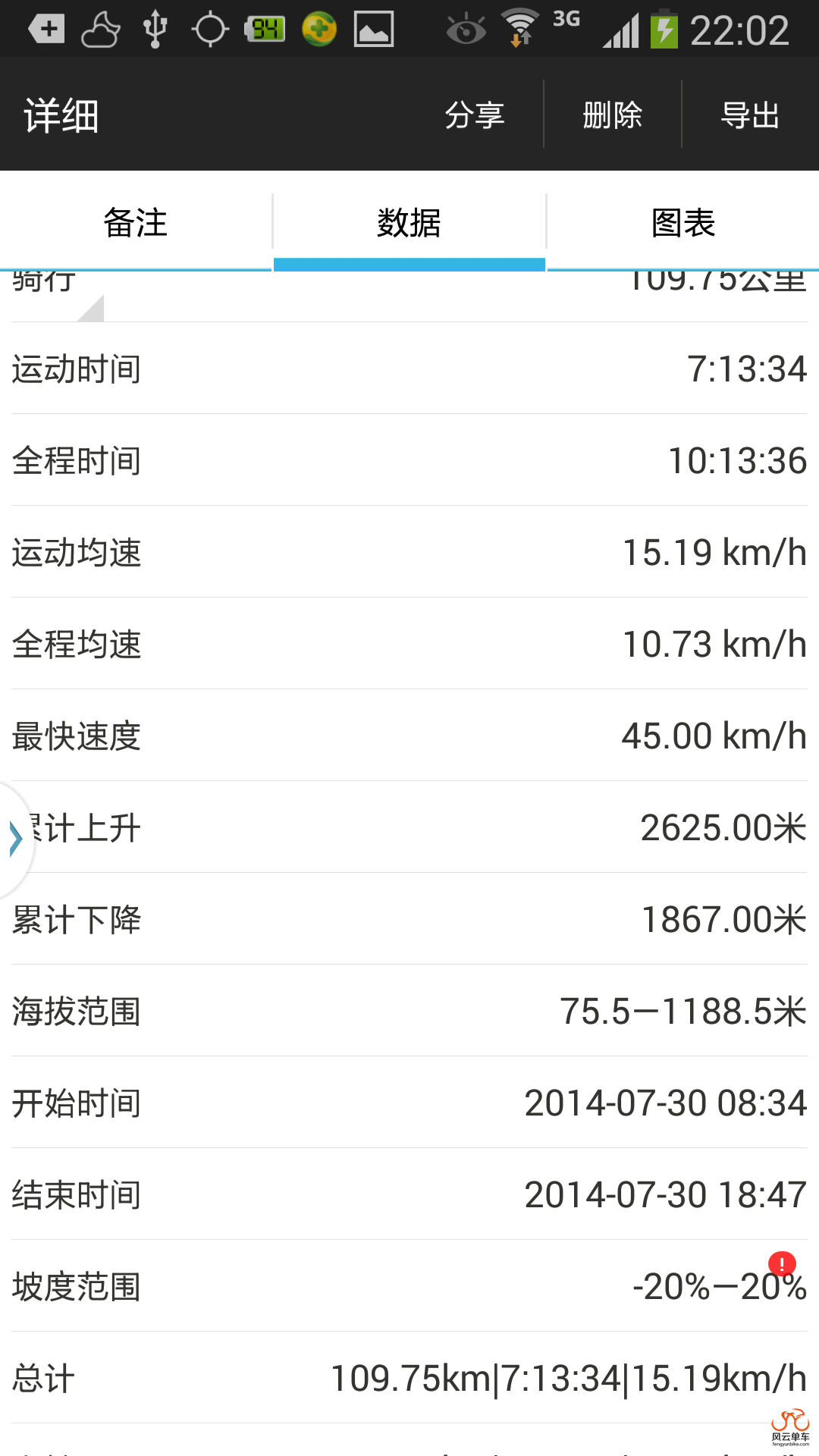
Task: Select the 数据 tab
Action: [x=409, y=223]
